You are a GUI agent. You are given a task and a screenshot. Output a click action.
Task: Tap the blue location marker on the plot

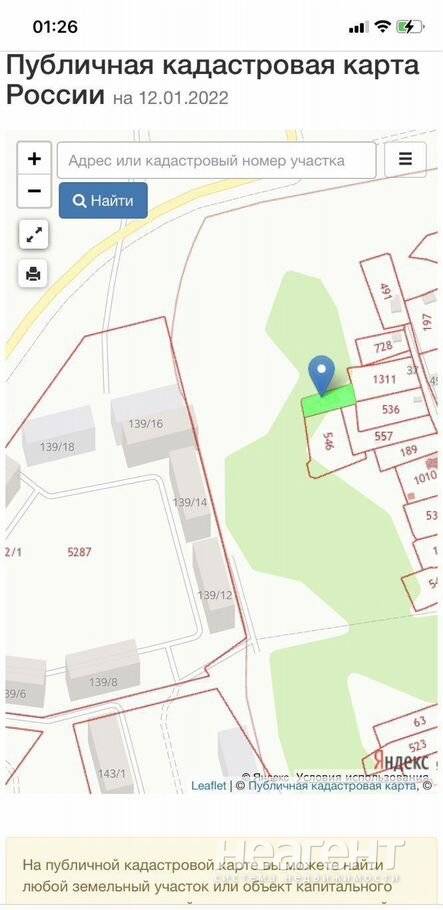321,375
